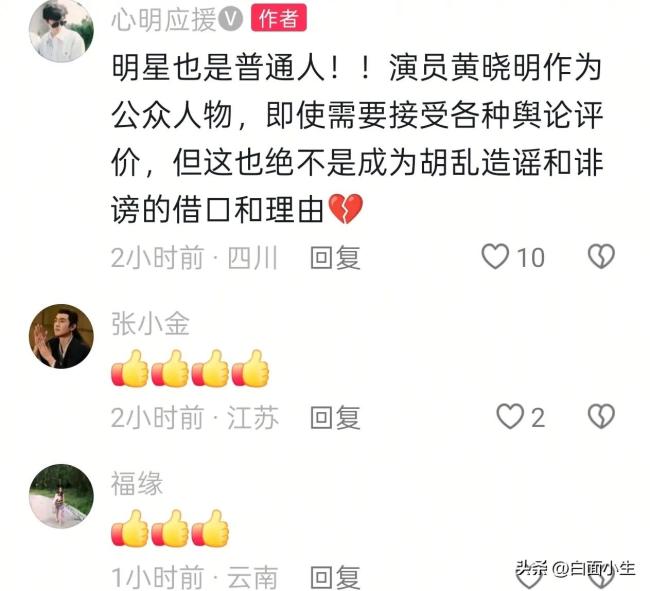Dislike 张小金's comment

click(x=600, y=416)
